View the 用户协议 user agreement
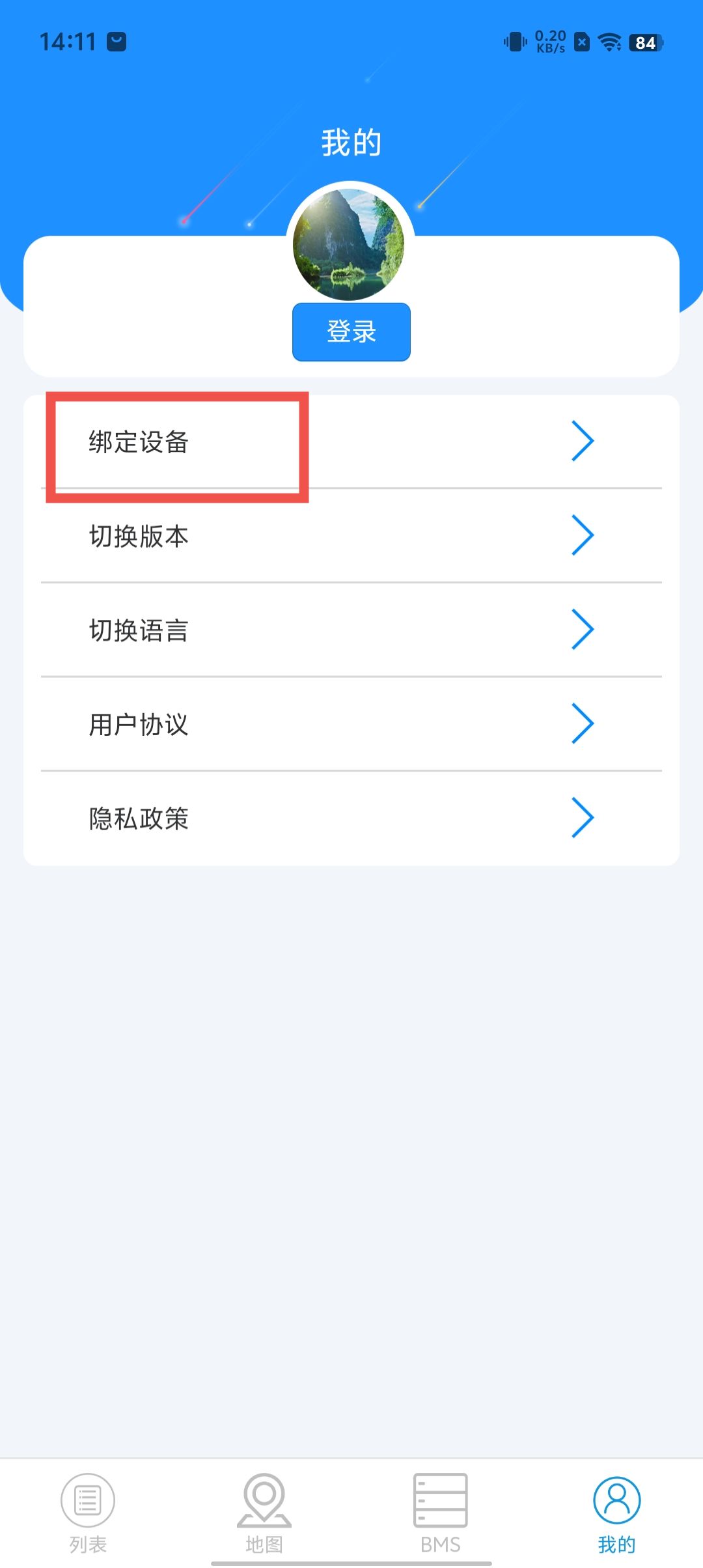 pos(350,724)
